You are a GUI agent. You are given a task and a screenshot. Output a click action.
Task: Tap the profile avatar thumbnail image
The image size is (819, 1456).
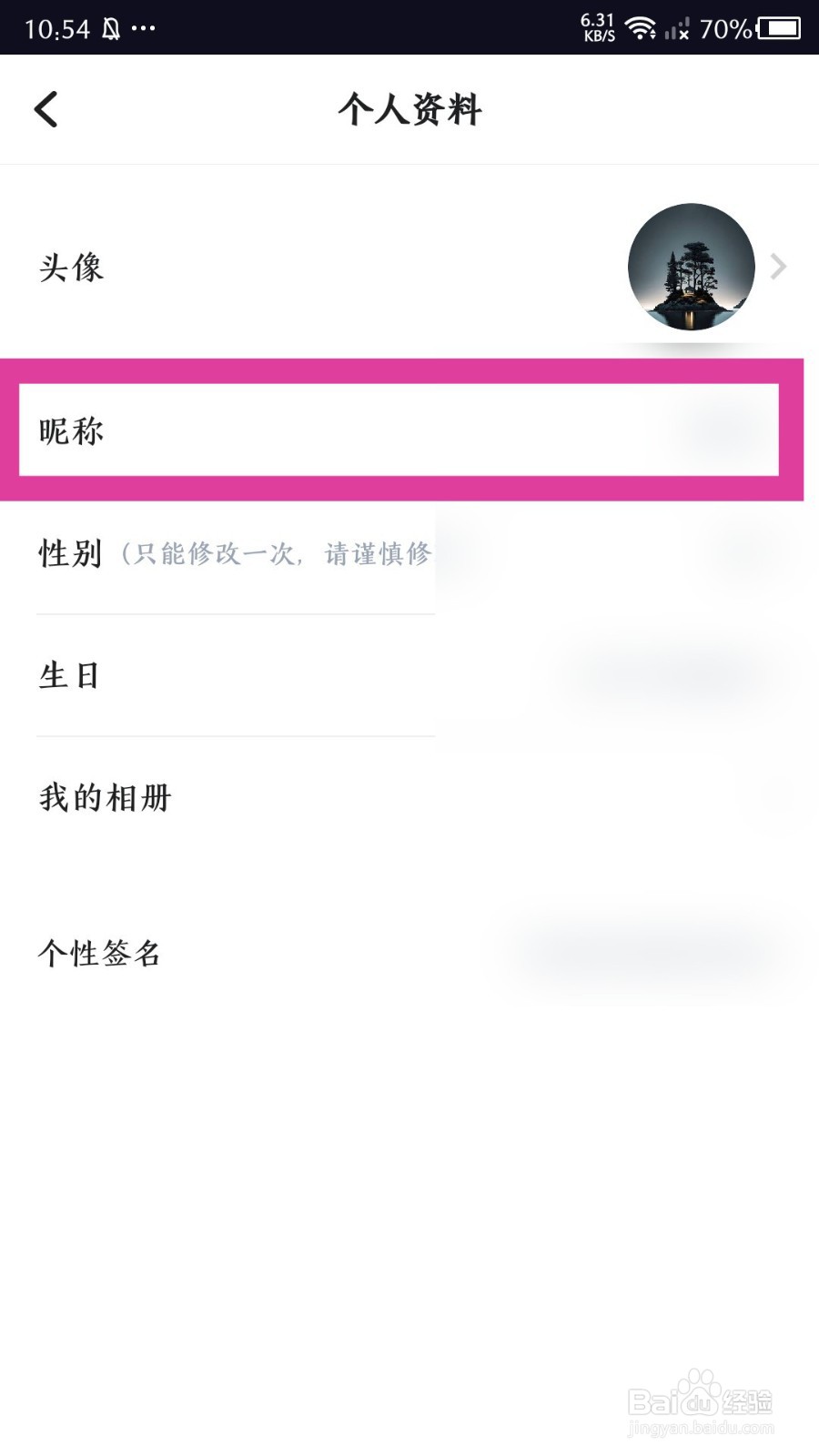click(691, 267)
